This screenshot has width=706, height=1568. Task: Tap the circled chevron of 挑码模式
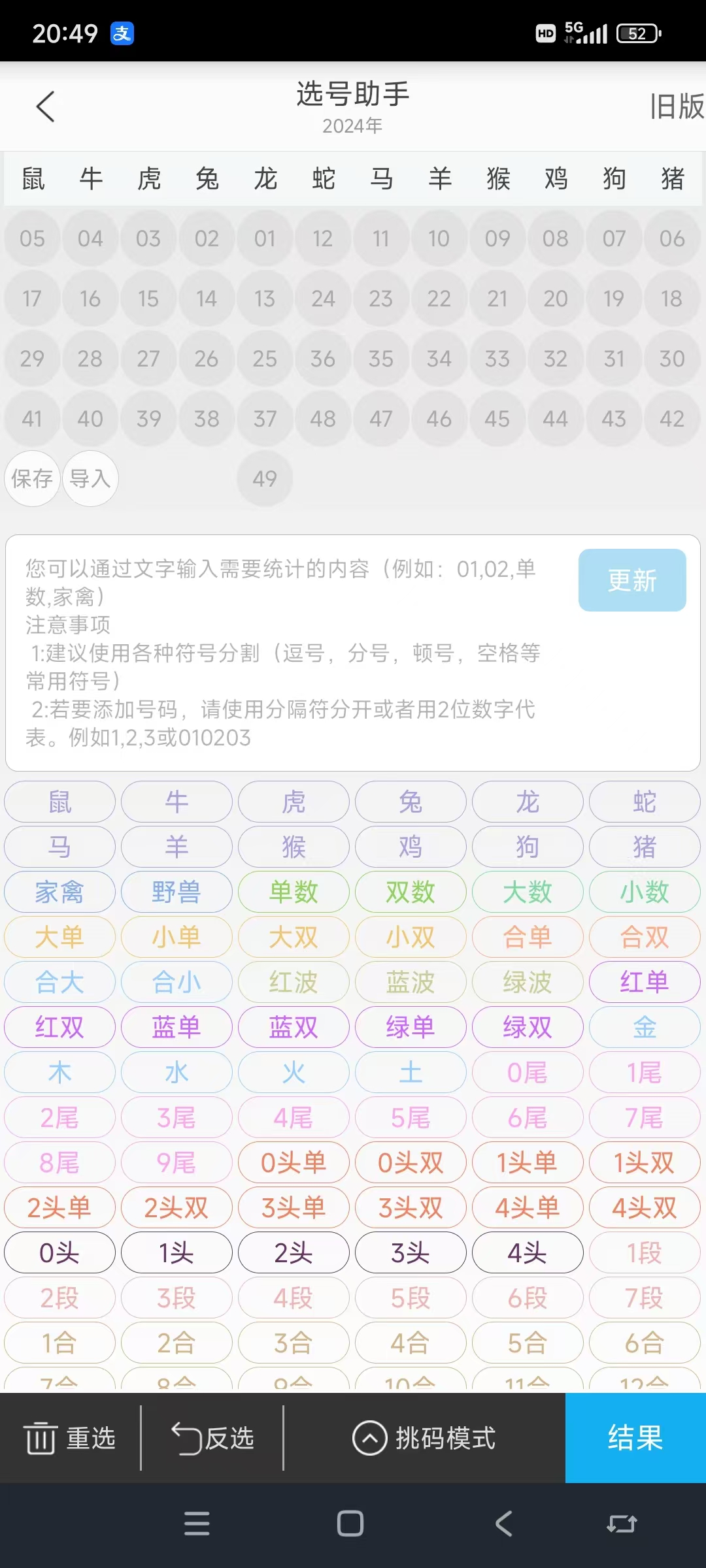369,1437
